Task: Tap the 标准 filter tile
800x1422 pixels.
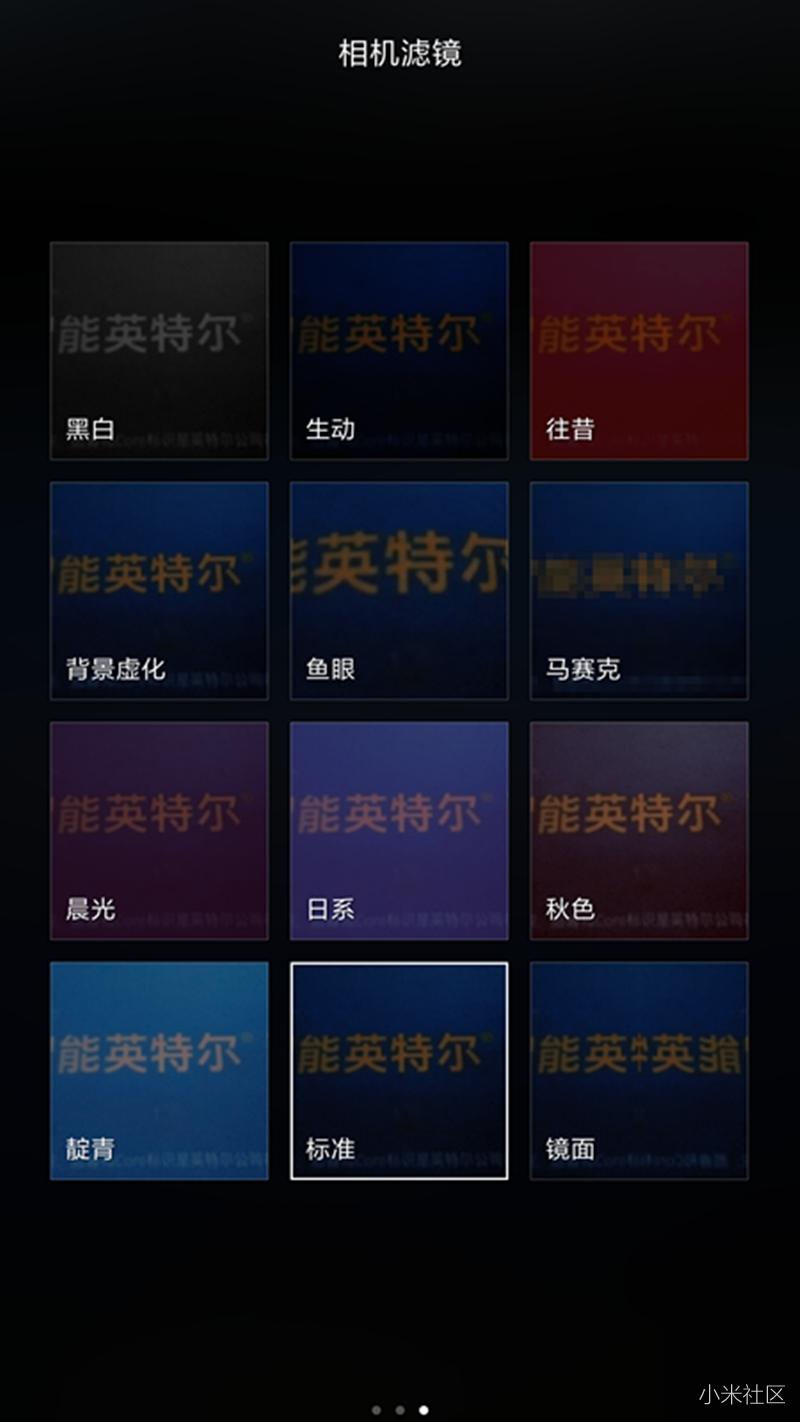Action: coord(399,1071)
